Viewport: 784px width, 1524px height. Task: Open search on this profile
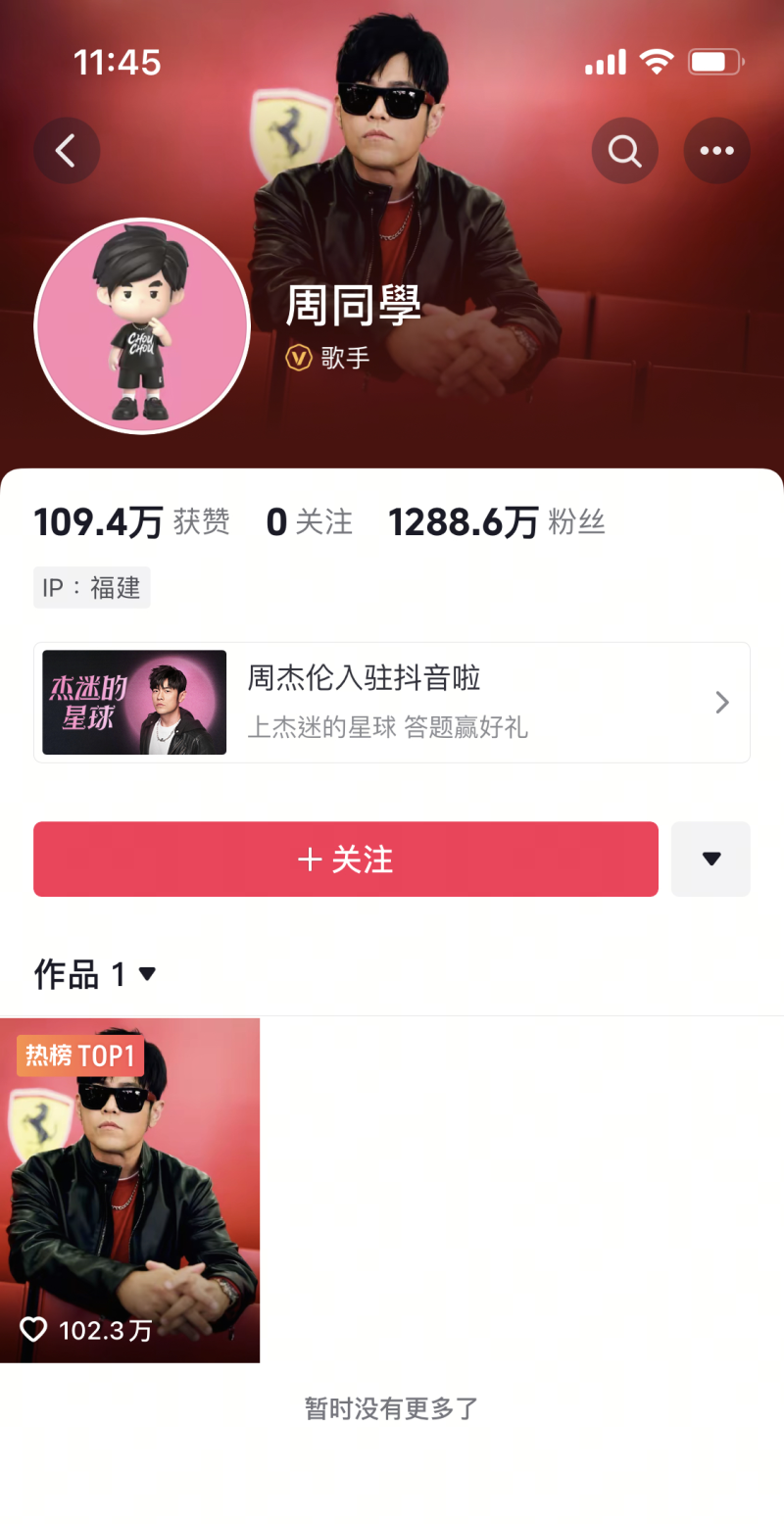coord(624,151)
